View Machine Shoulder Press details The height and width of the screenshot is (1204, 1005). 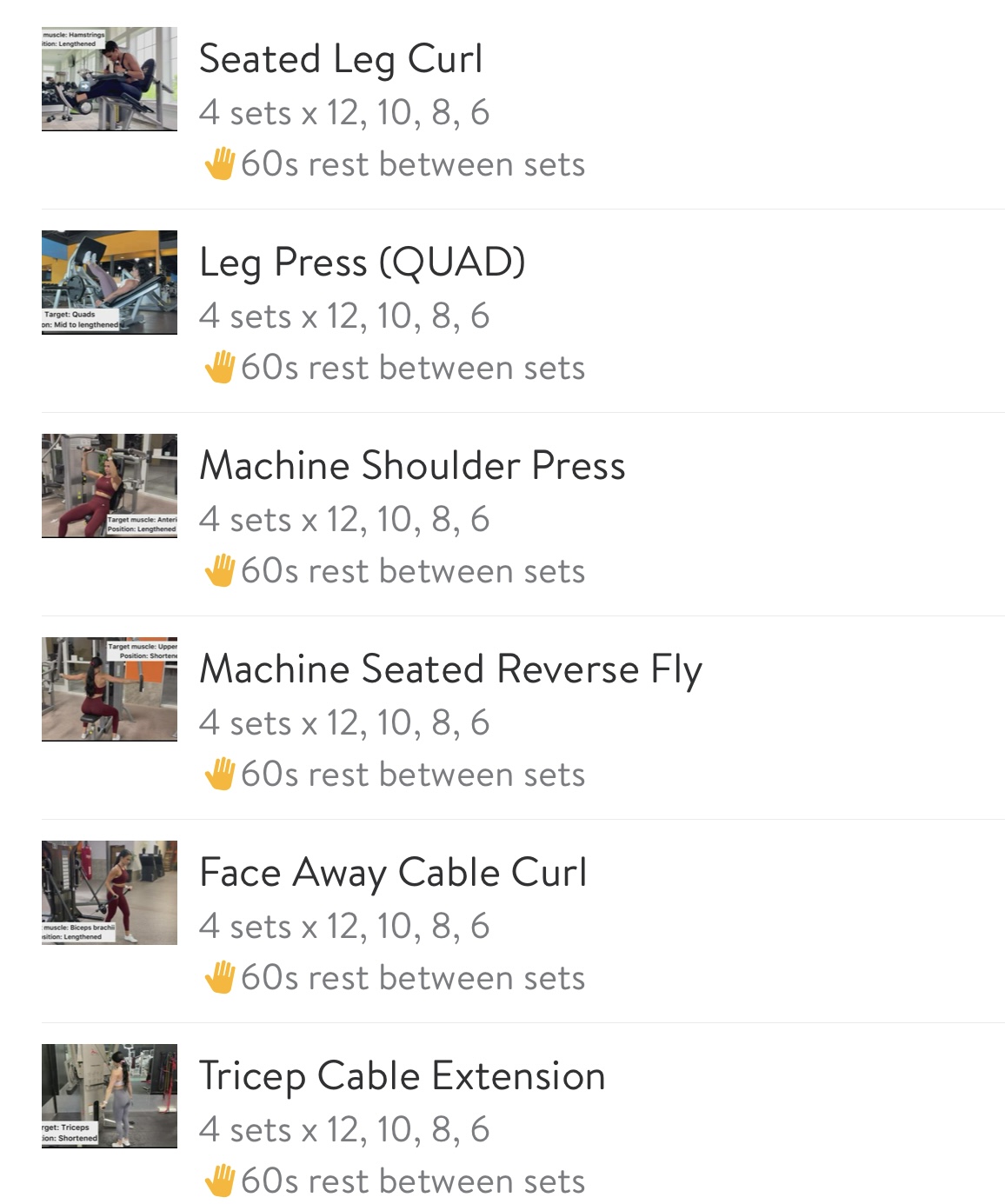412,466
